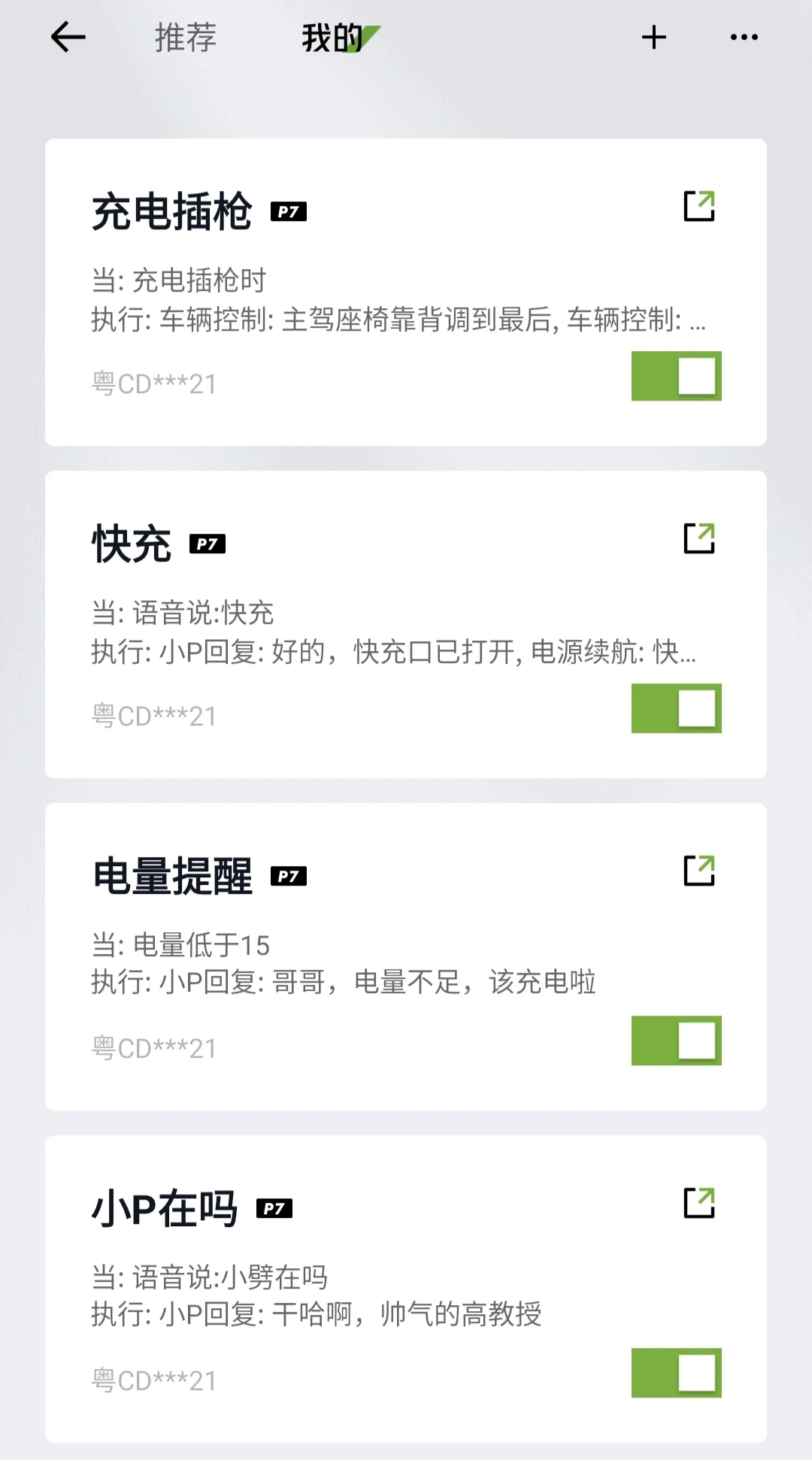Open the 小P在吗 card
Image resolution: width=812 pixels, height=1460 pixels.
[x=406, y=1289]
